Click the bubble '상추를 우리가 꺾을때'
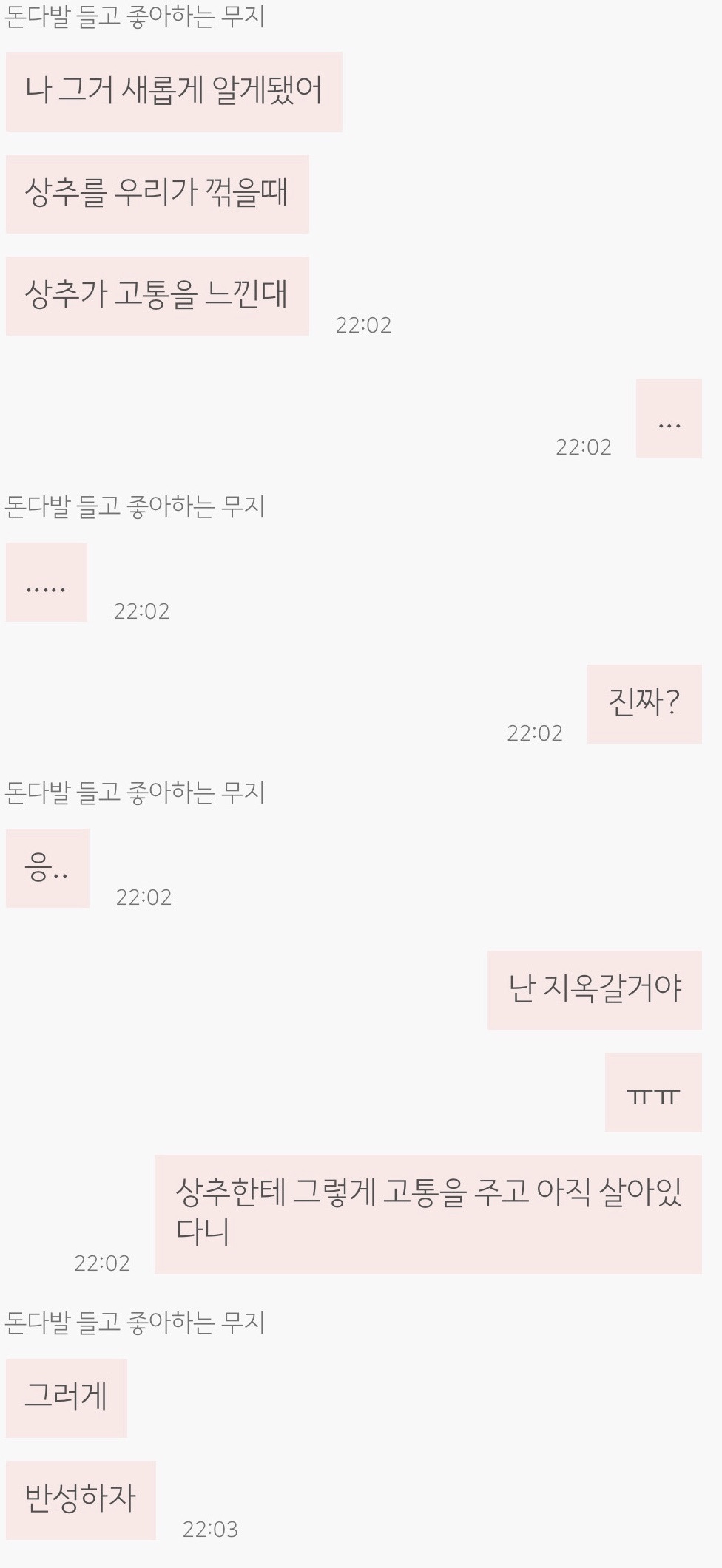 pos(156,192)
